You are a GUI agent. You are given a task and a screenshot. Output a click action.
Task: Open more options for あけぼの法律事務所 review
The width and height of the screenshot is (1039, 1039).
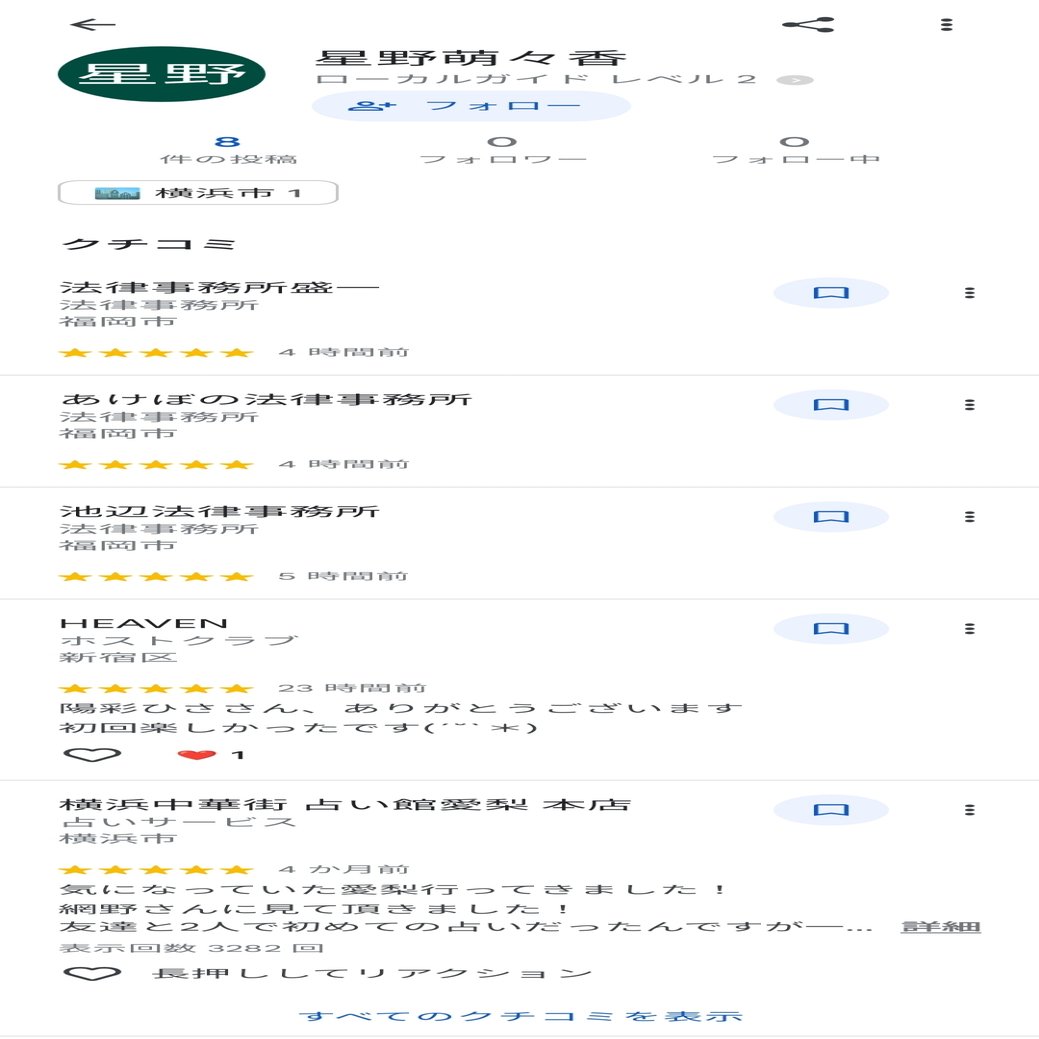(968, 405)
